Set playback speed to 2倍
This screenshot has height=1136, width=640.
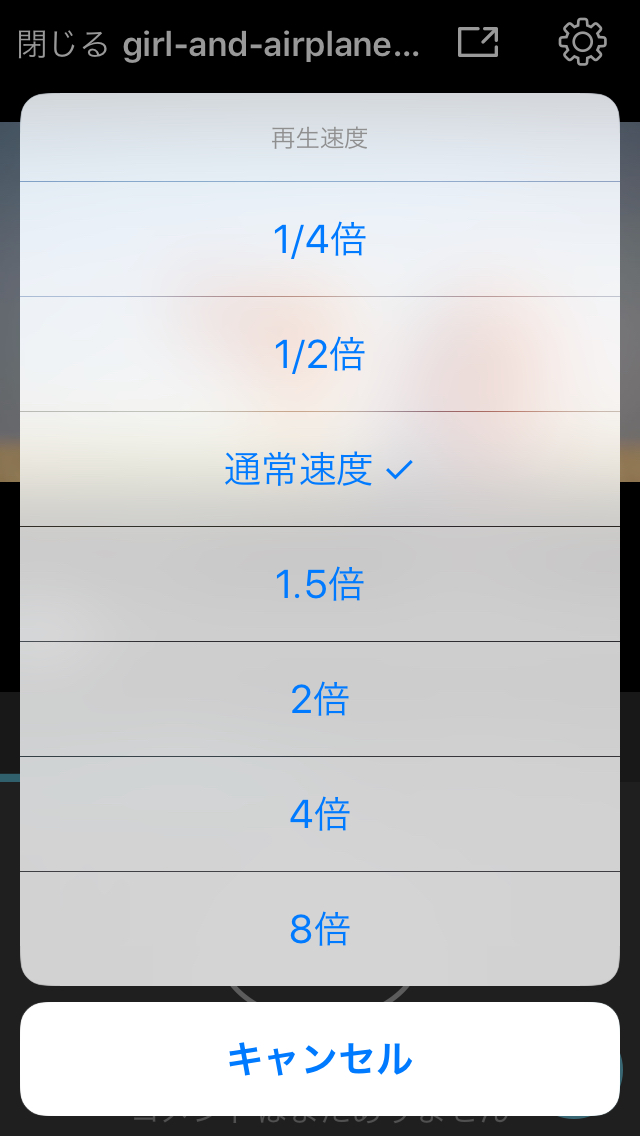[320, 699]
